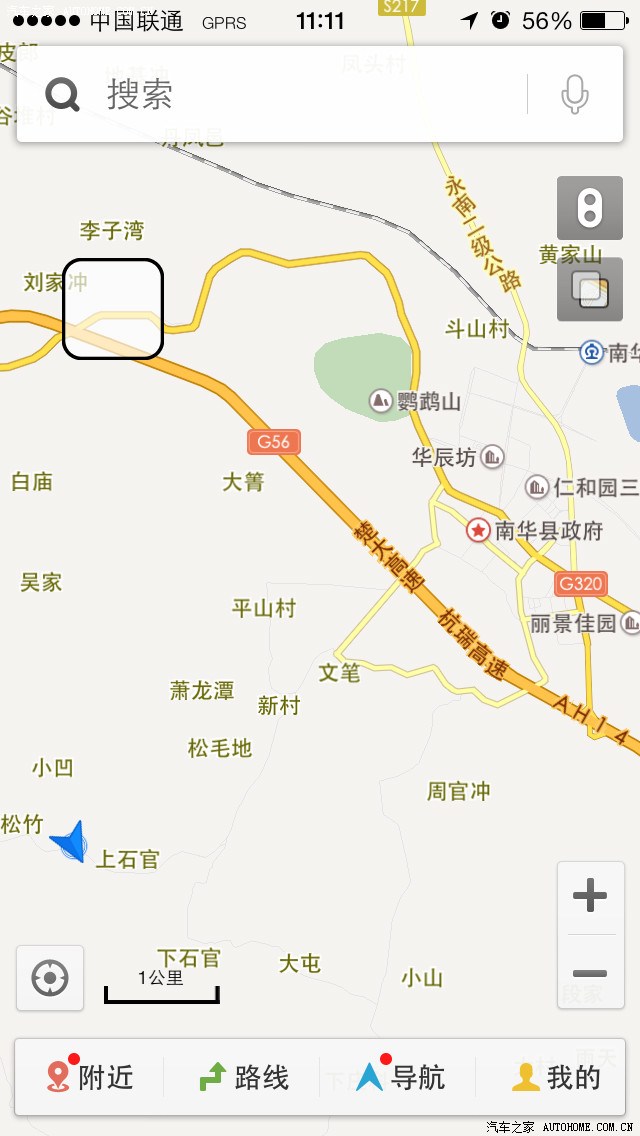Open the map layers button
This screenshot has width=640, height=1136.
(x=589, y=289)
